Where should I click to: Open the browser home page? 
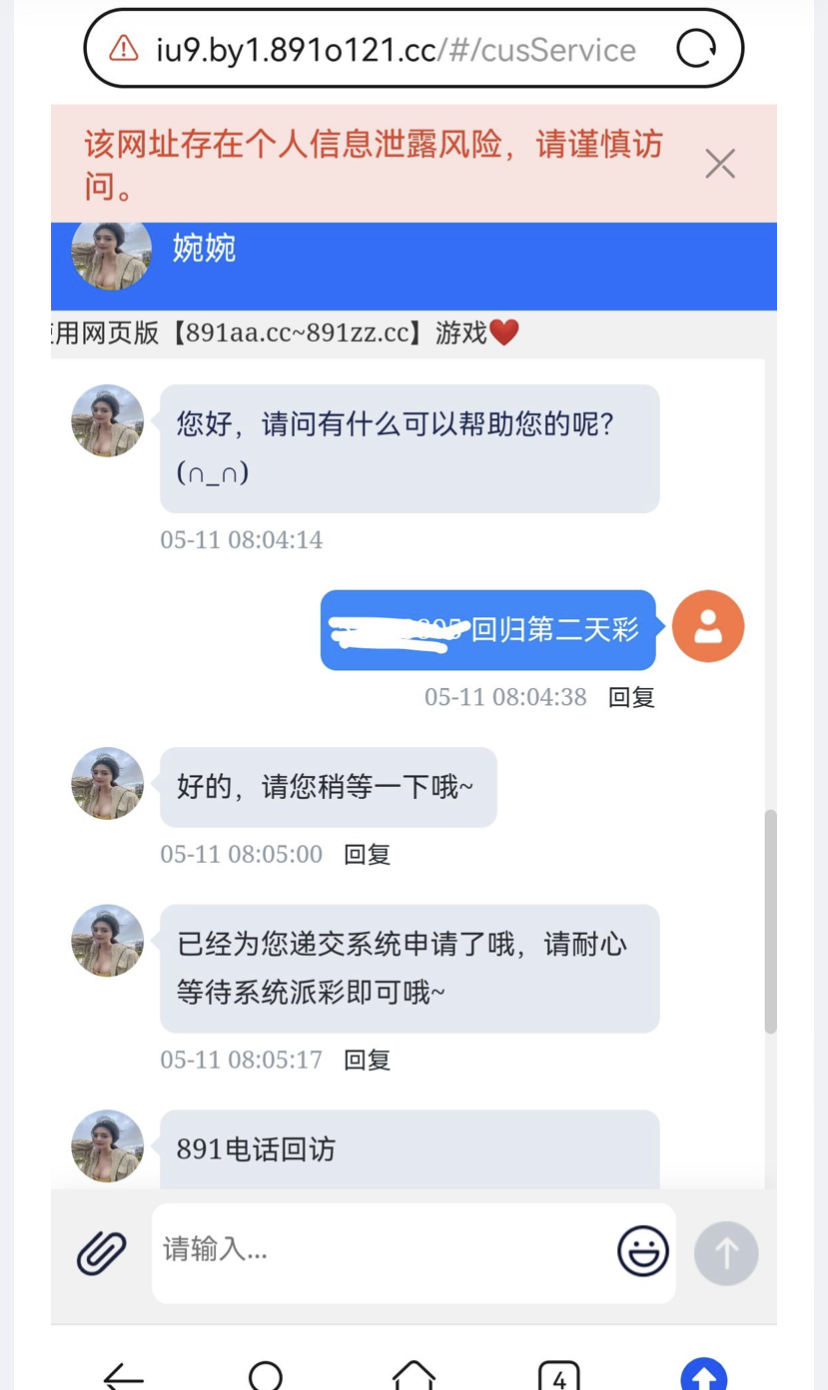(x=414, y=1376)
